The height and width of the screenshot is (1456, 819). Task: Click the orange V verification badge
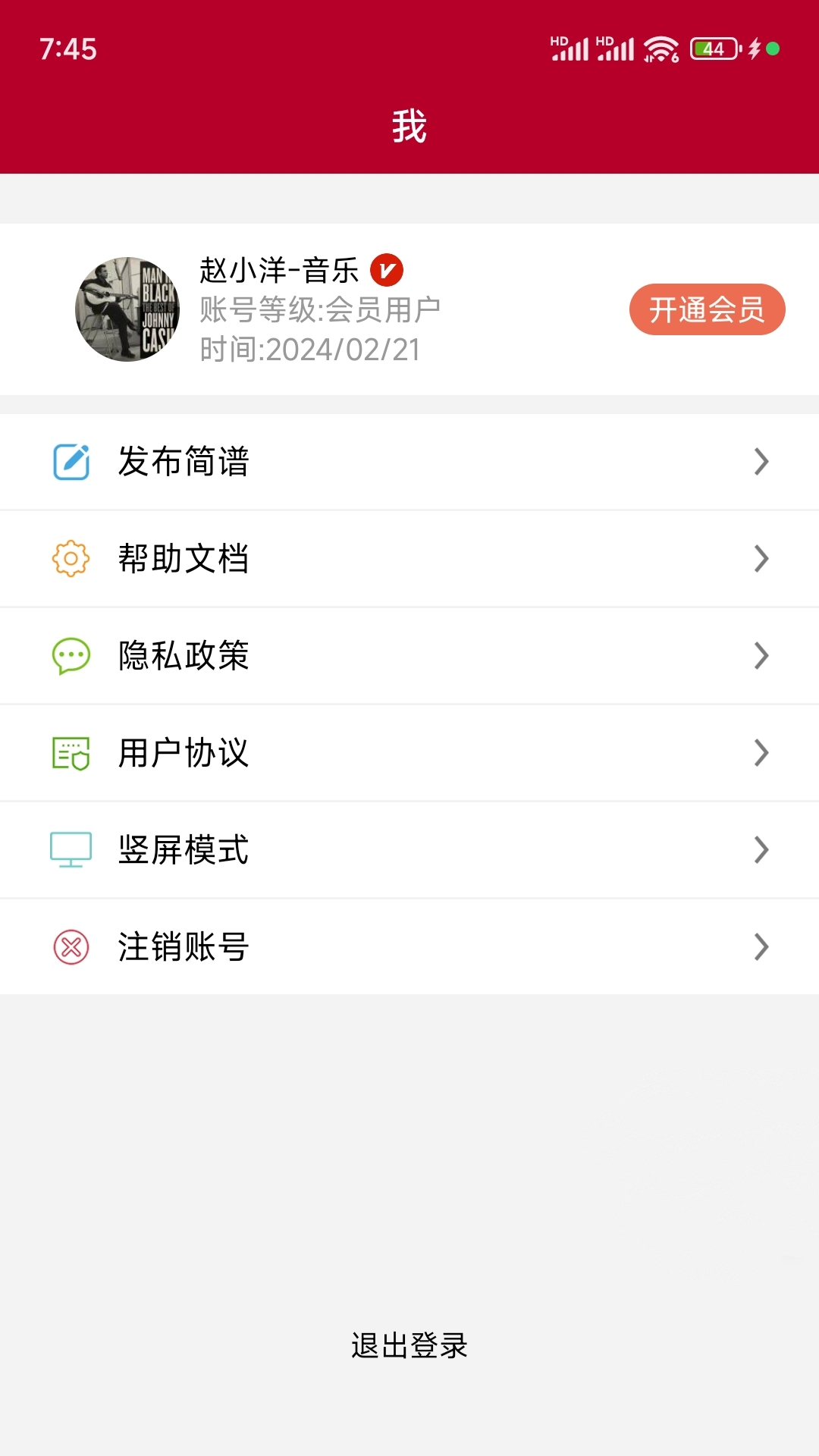click(x=388, y=270)
